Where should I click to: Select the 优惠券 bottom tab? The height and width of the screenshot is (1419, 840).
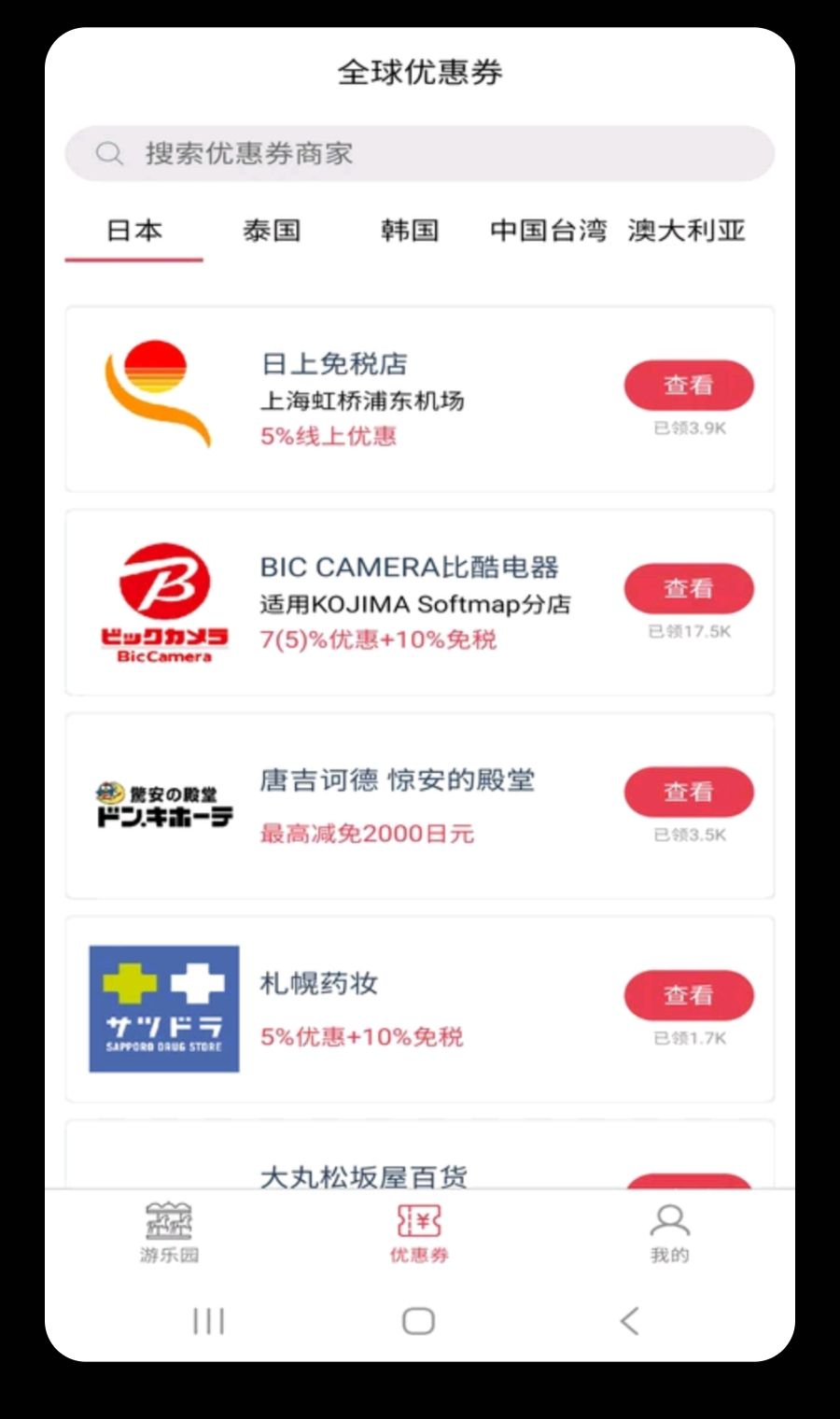pos(419,1233)
